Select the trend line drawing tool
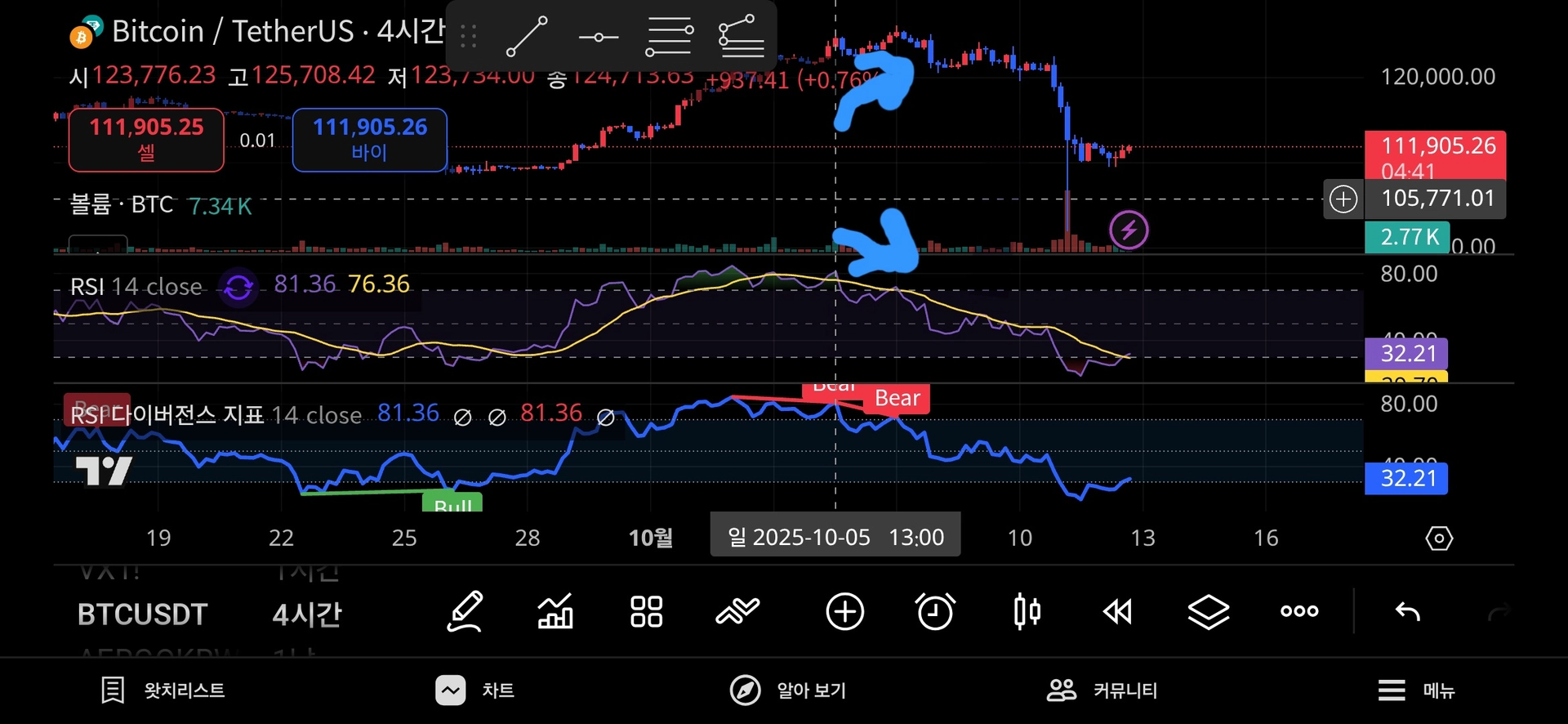 point(527,37)
